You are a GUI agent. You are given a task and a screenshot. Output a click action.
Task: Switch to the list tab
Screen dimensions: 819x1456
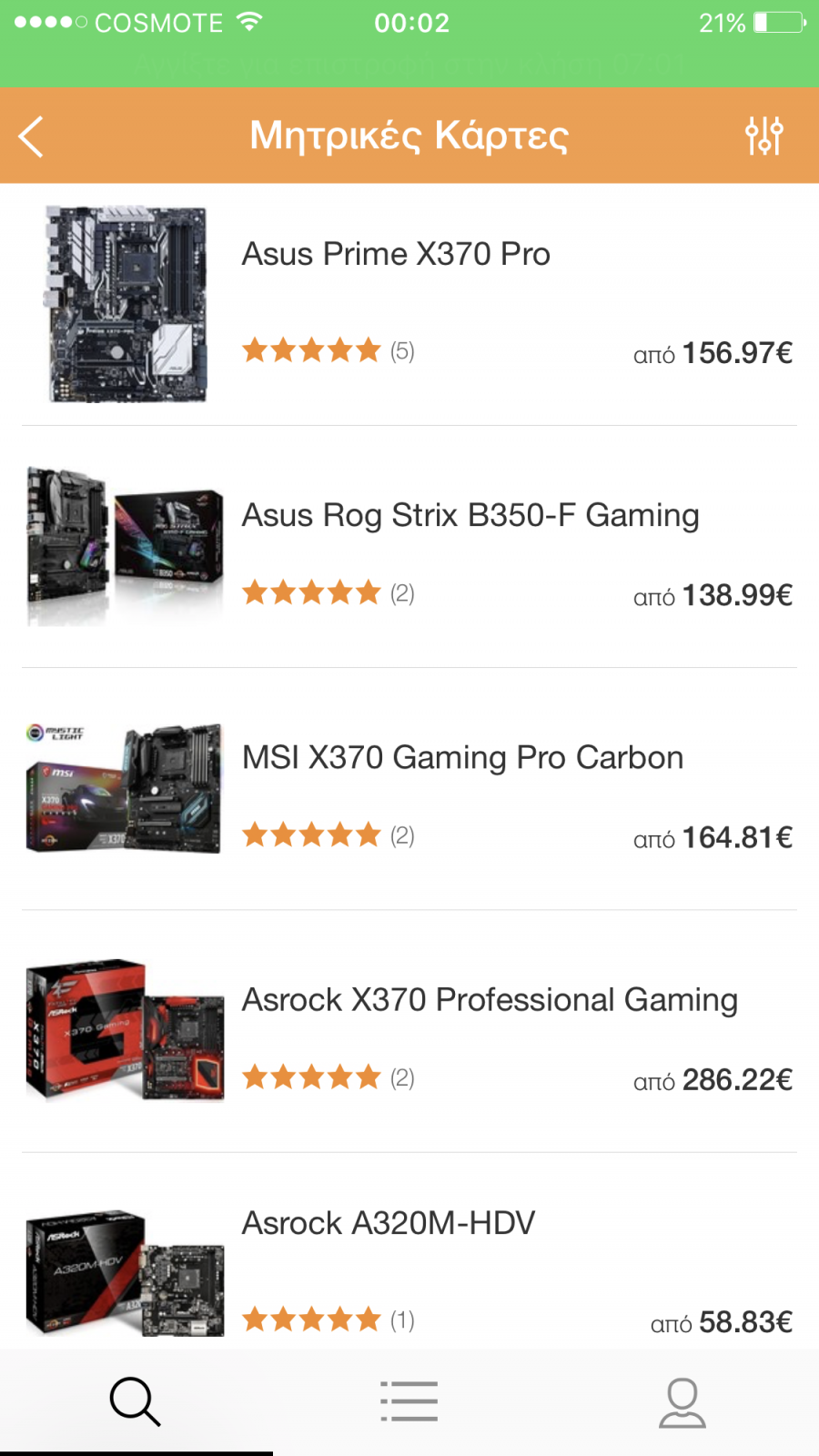tap(409, 1401)
